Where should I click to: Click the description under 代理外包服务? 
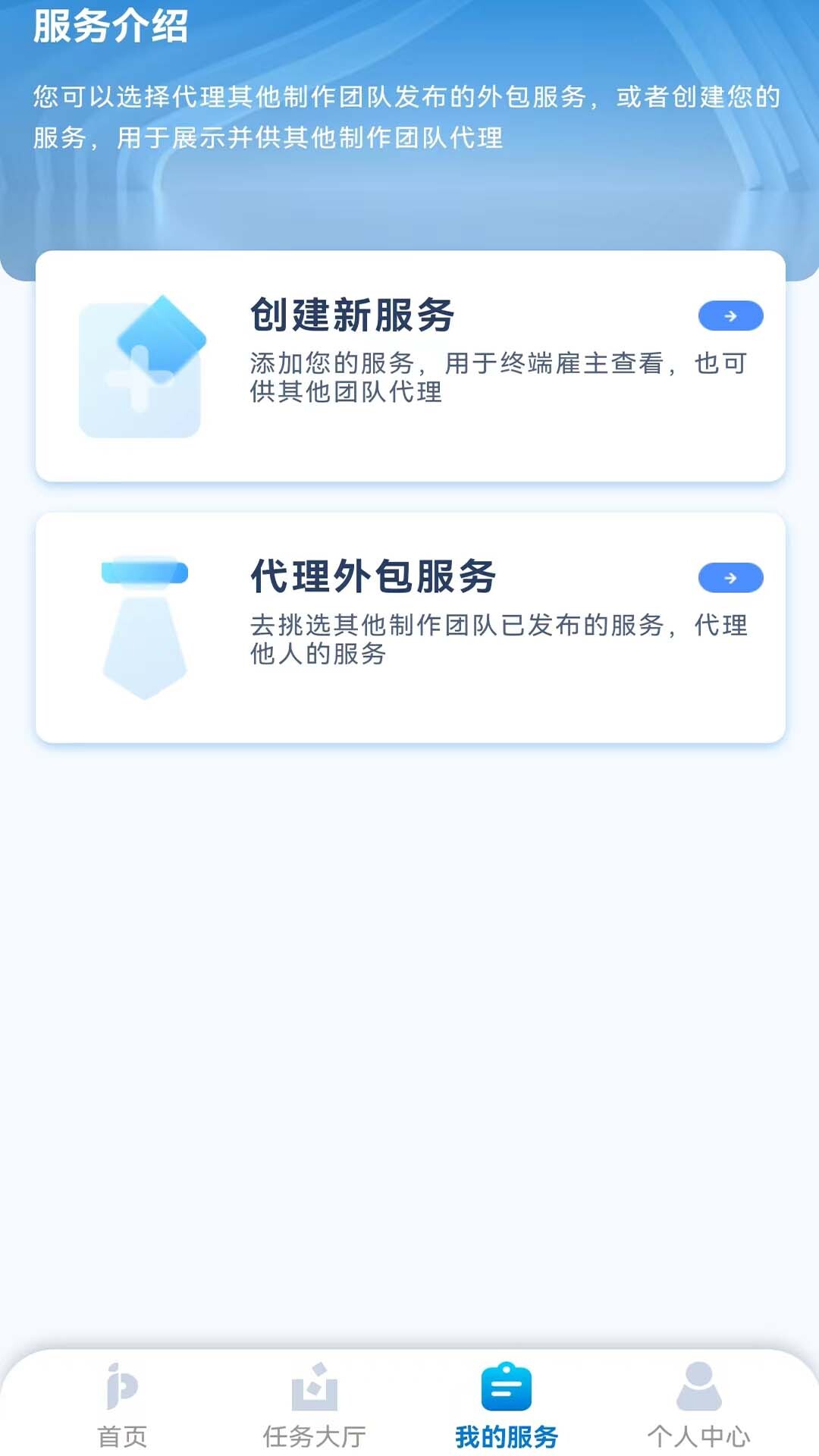(497, 641)
